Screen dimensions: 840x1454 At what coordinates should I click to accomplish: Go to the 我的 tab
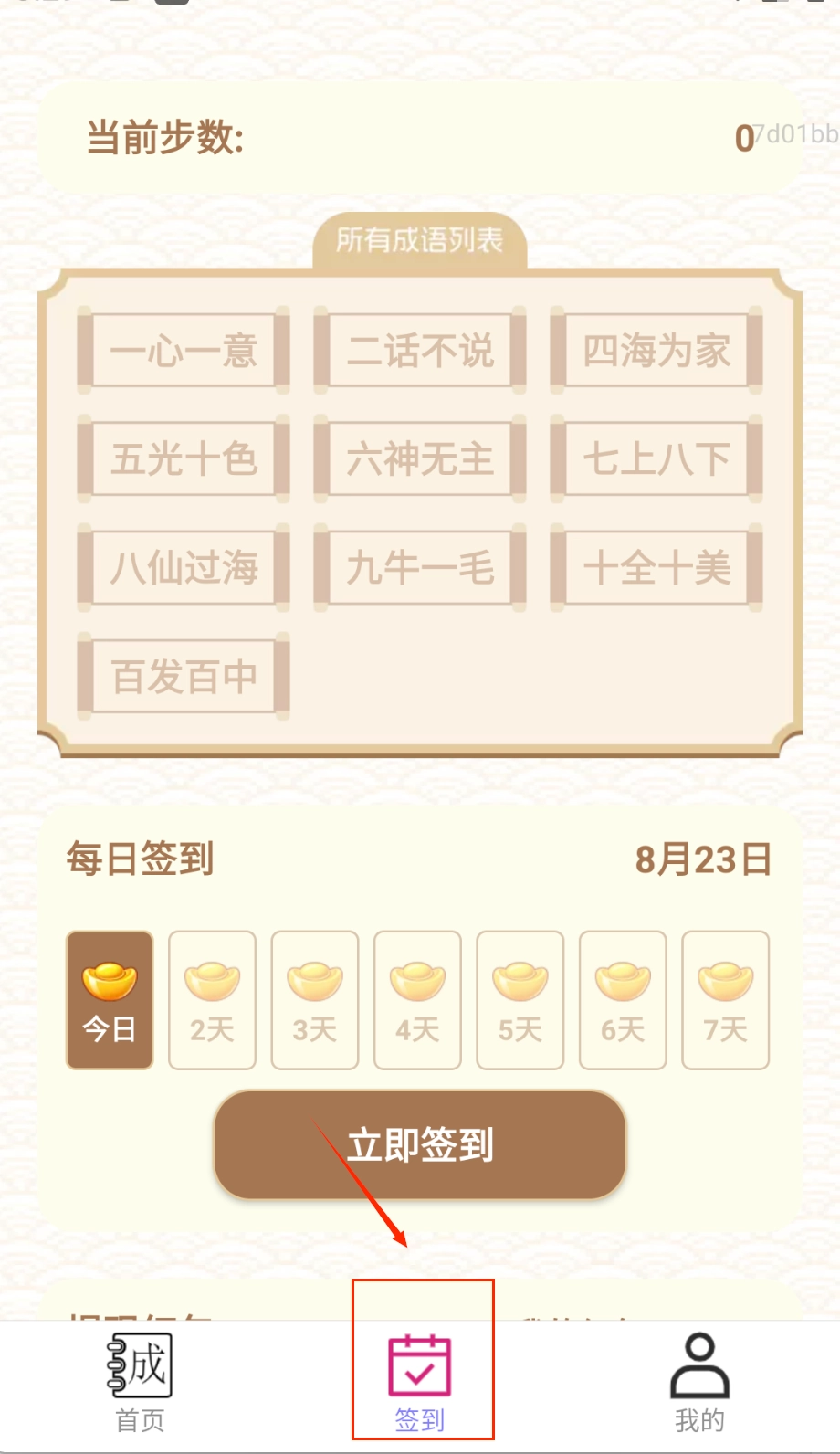(x=699, y=1381)
